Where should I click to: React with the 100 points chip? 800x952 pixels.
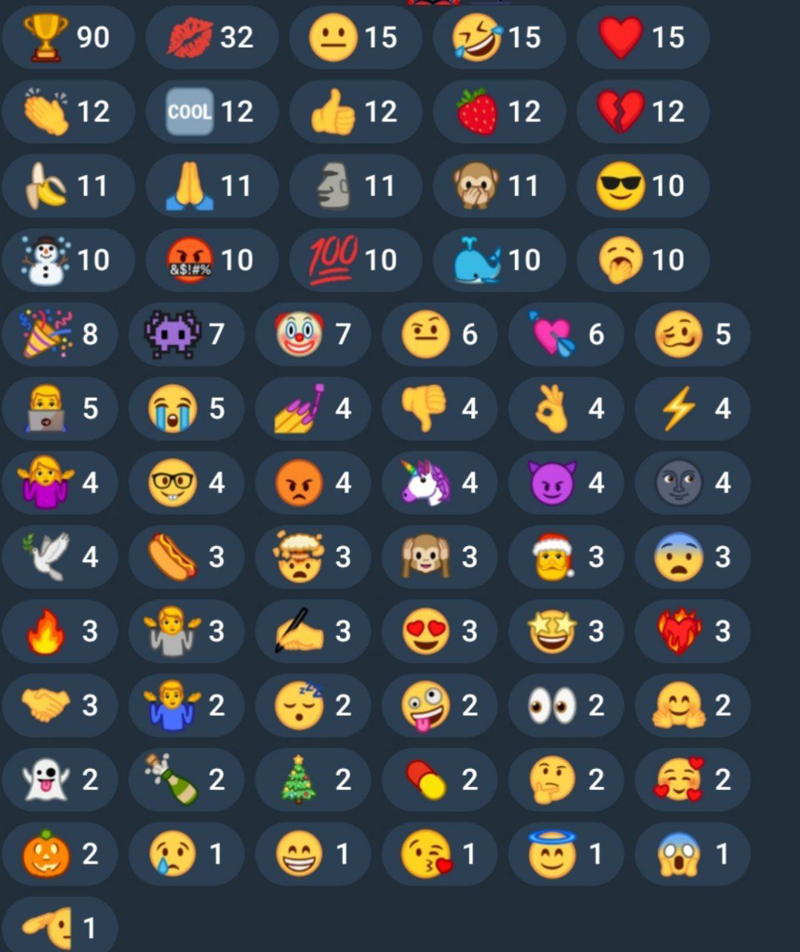[x=355, y=260]
